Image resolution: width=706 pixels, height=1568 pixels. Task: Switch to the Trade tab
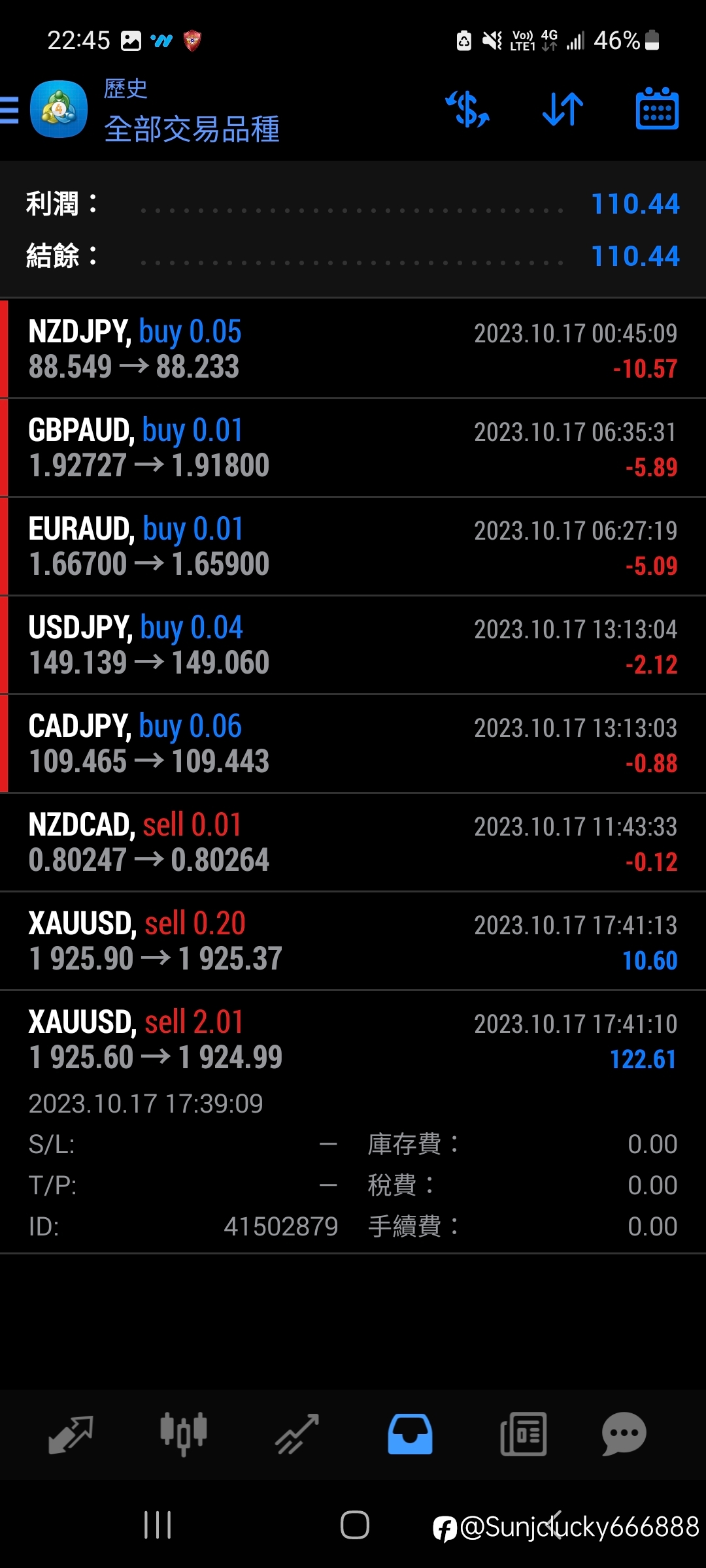tap(297, 1434)
